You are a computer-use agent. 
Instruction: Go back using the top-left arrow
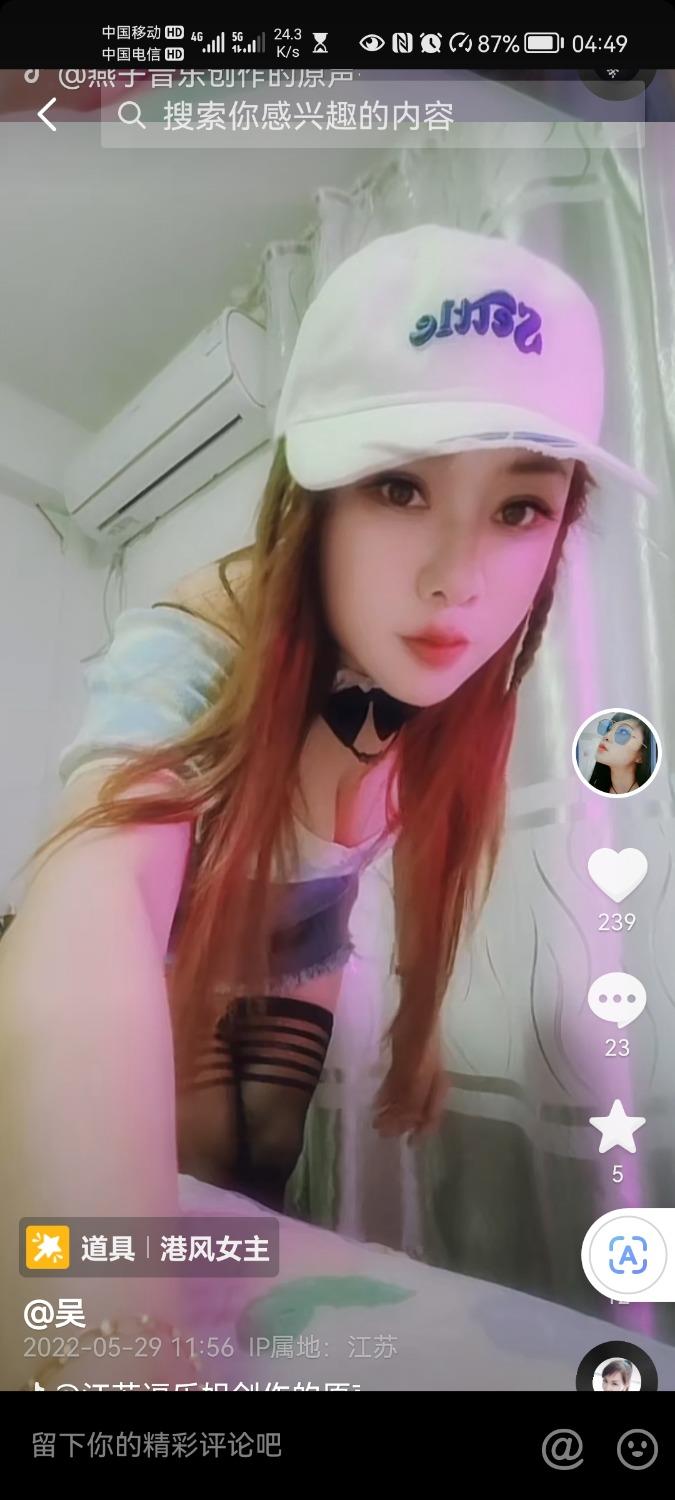click(x=46, y=116)
